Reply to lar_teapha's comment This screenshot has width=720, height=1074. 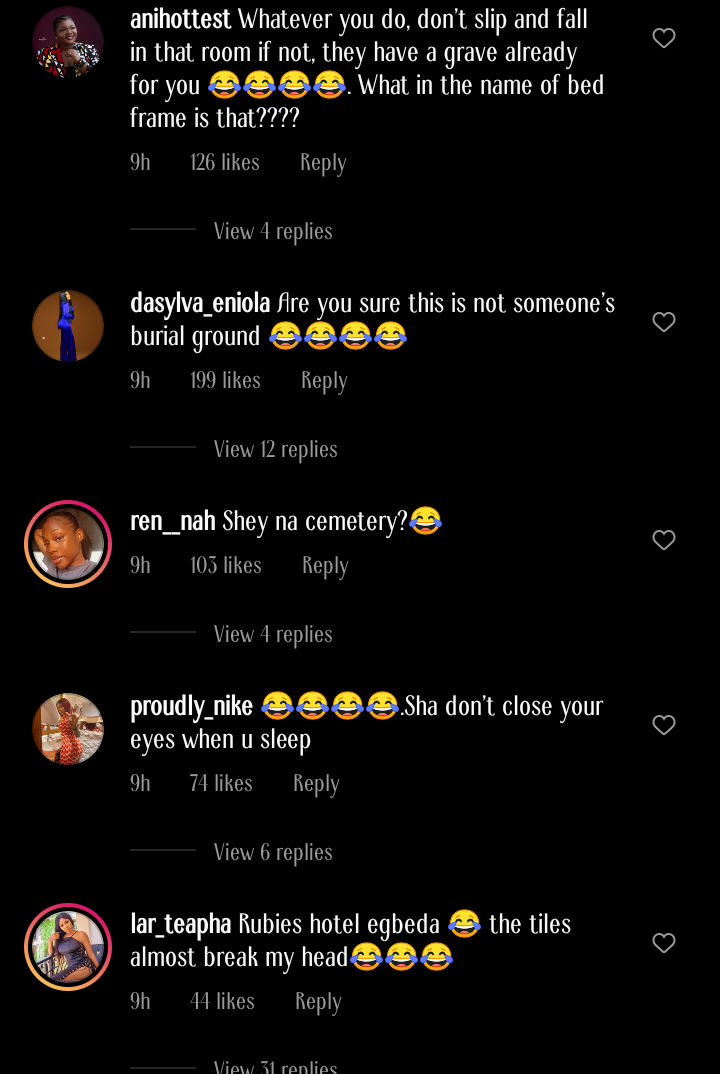point(318,1002)
